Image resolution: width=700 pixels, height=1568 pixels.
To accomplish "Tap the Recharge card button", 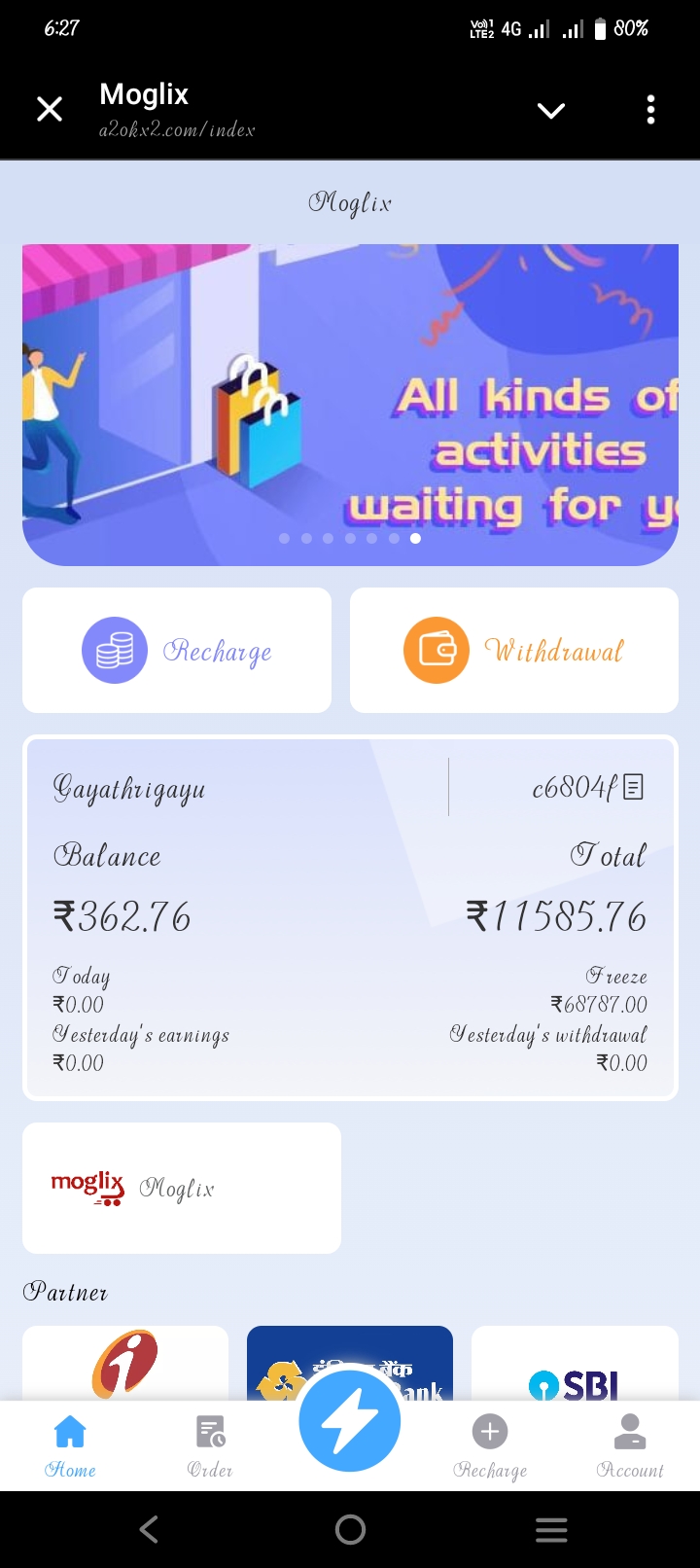I will tap(177, 650).
